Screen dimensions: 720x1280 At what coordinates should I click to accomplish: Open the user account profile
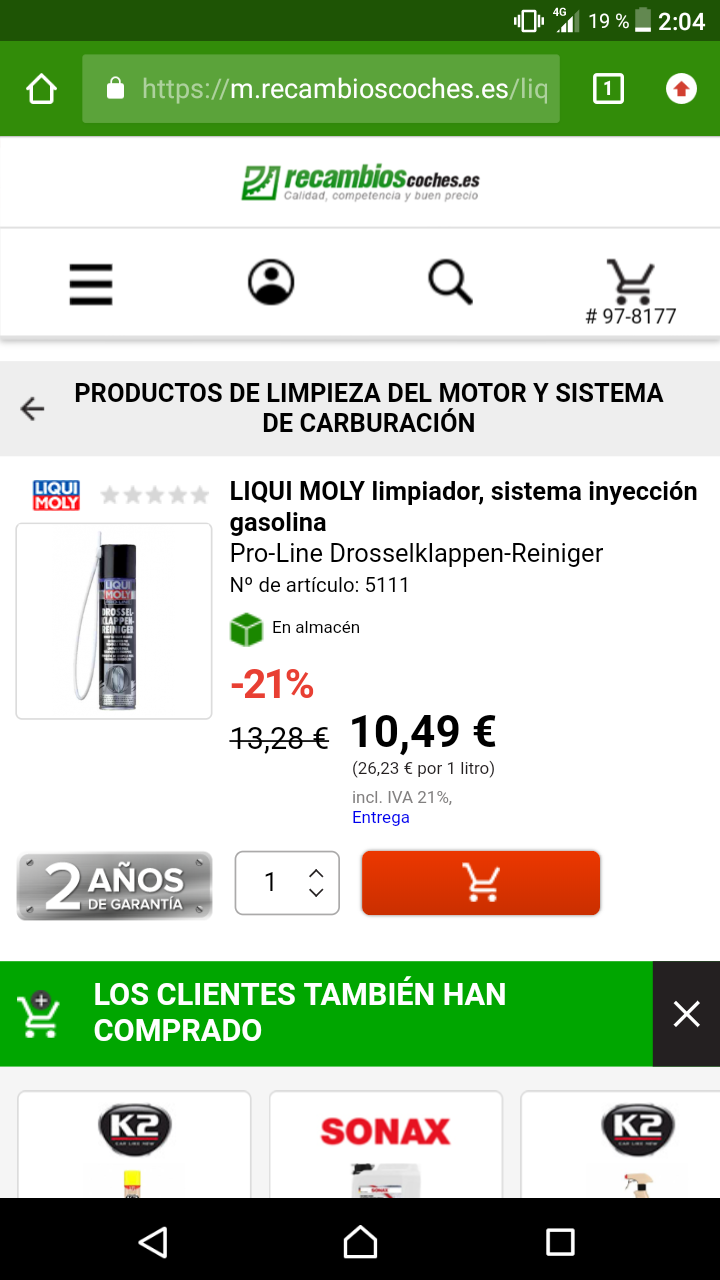tap(271, 283)
